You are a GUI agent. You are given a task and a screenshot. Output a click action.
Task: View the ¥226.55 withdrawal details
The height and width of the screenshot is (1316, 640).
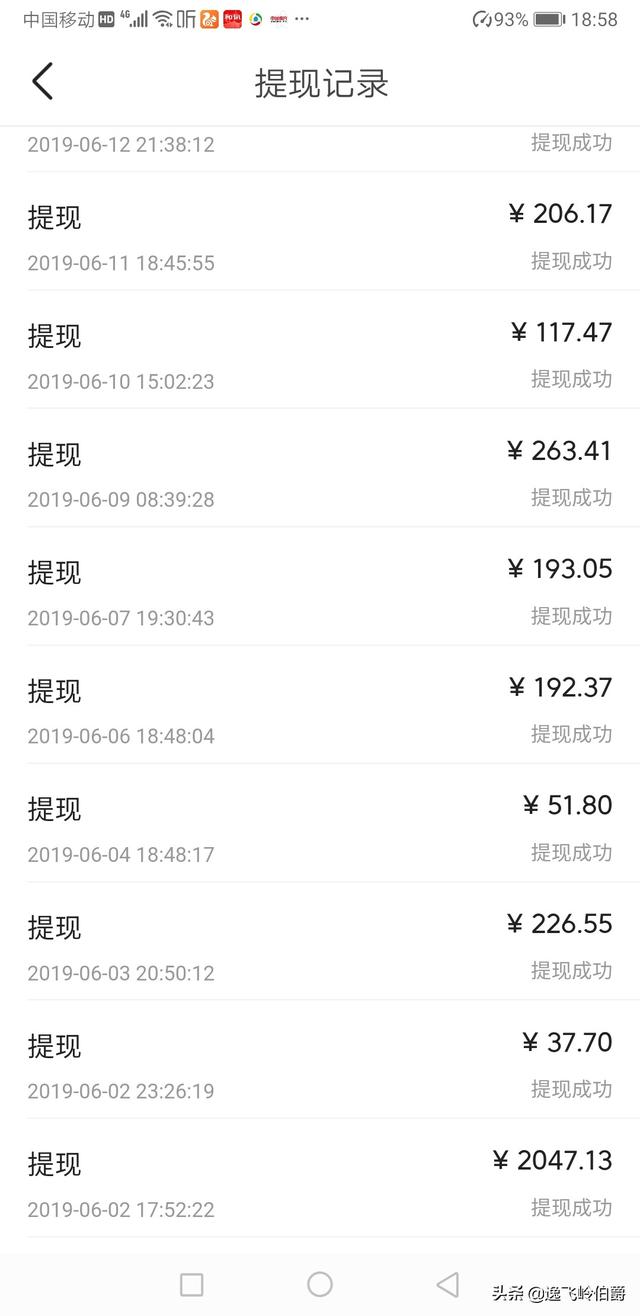click(320, 941)
